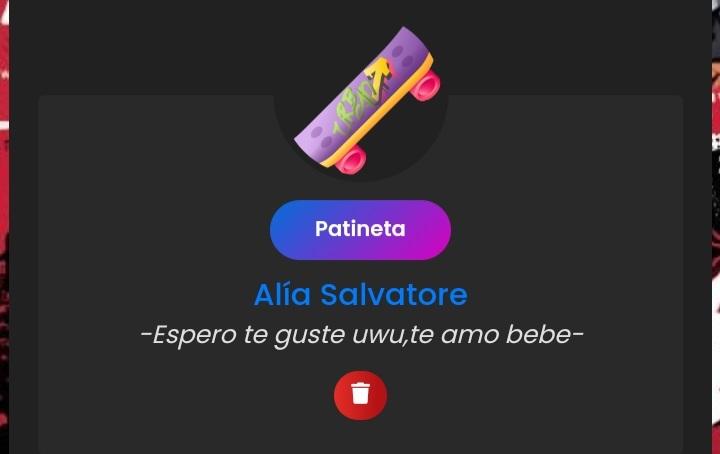
Task: Tap the red trash delete icon
Action: [x=360, y=393]
